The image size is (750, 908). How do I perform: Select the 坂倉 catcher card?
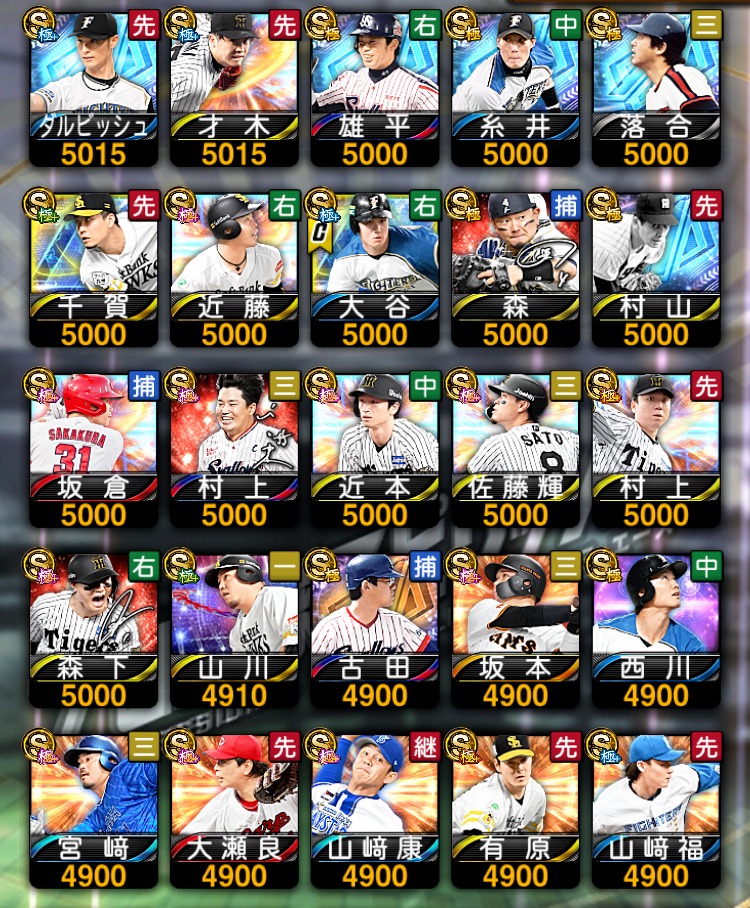94,446
